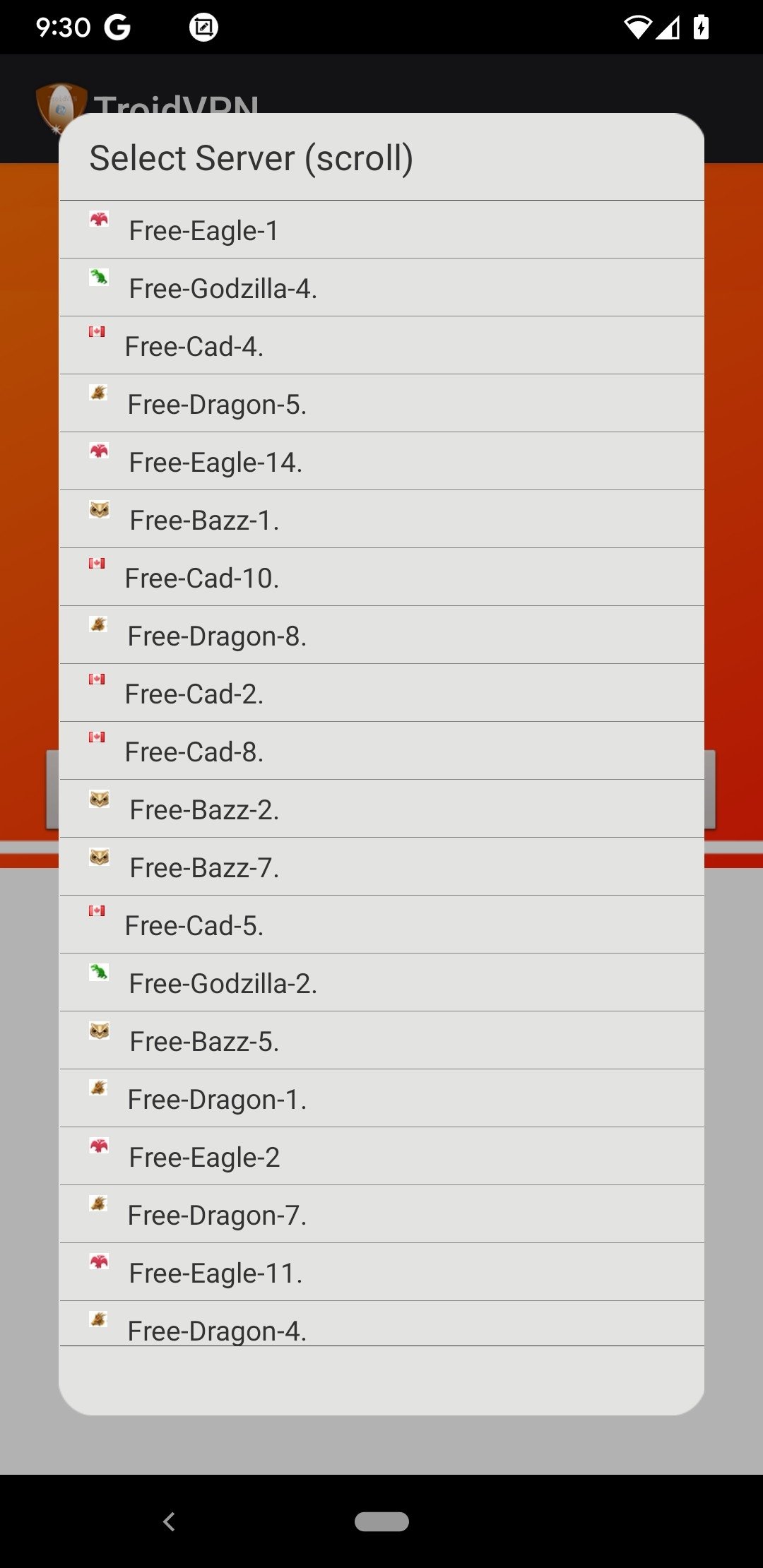Pick Free-Dragon-8 from the servers

coord(381,635)
